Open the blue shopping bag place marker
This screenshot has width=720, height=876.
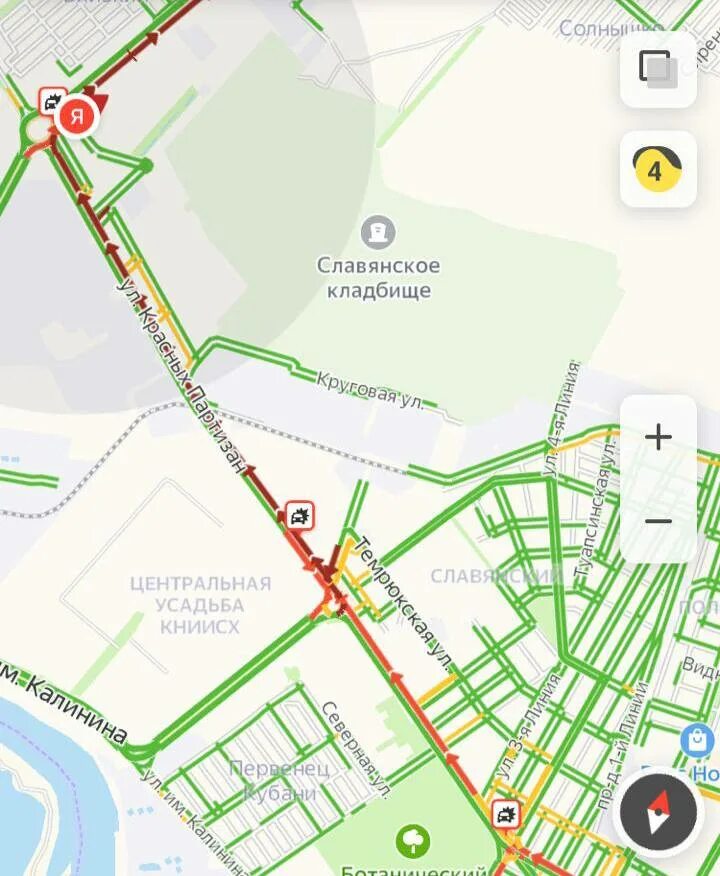(x=696, y=741)
